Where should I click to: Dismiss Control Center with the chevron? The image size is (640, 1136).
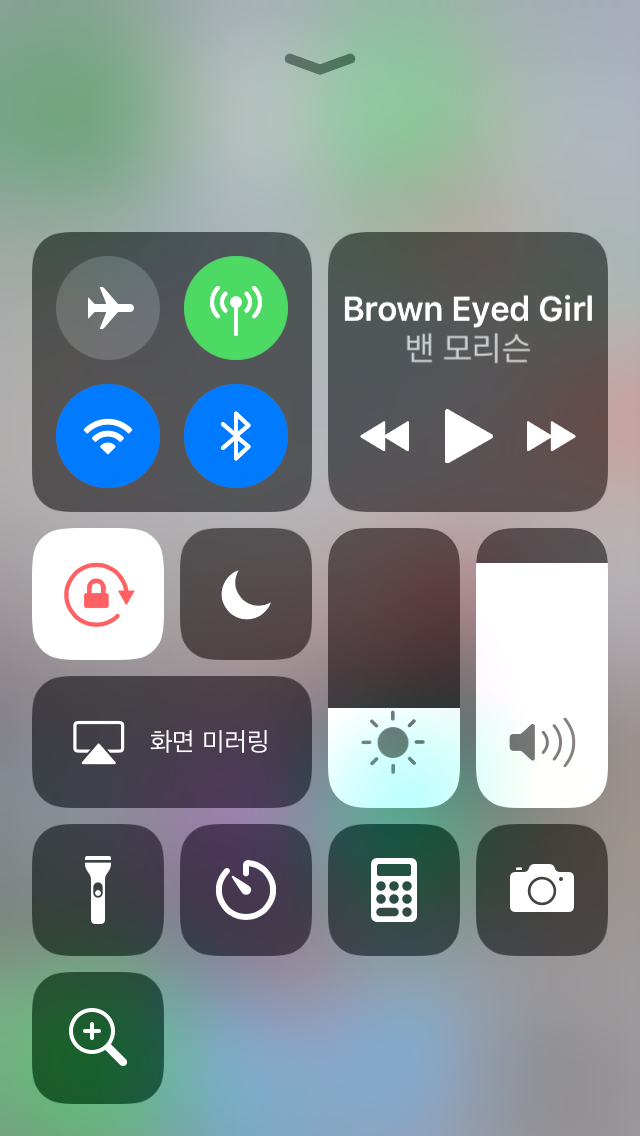[320, 64]
